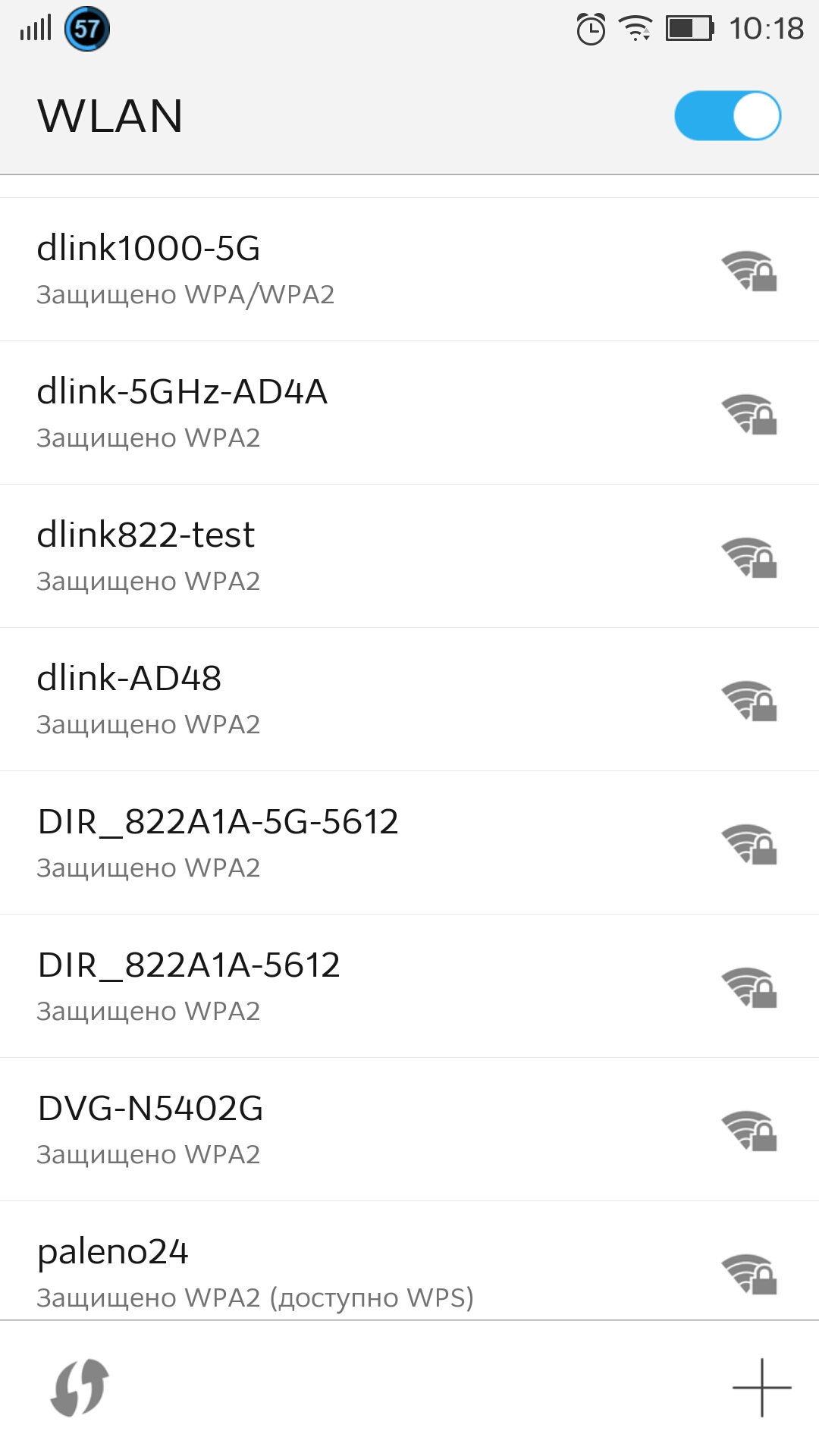819x1456 pixels.
Task: Connect to the DVG-N5402G network
Action: click(x=409, y=1129)
